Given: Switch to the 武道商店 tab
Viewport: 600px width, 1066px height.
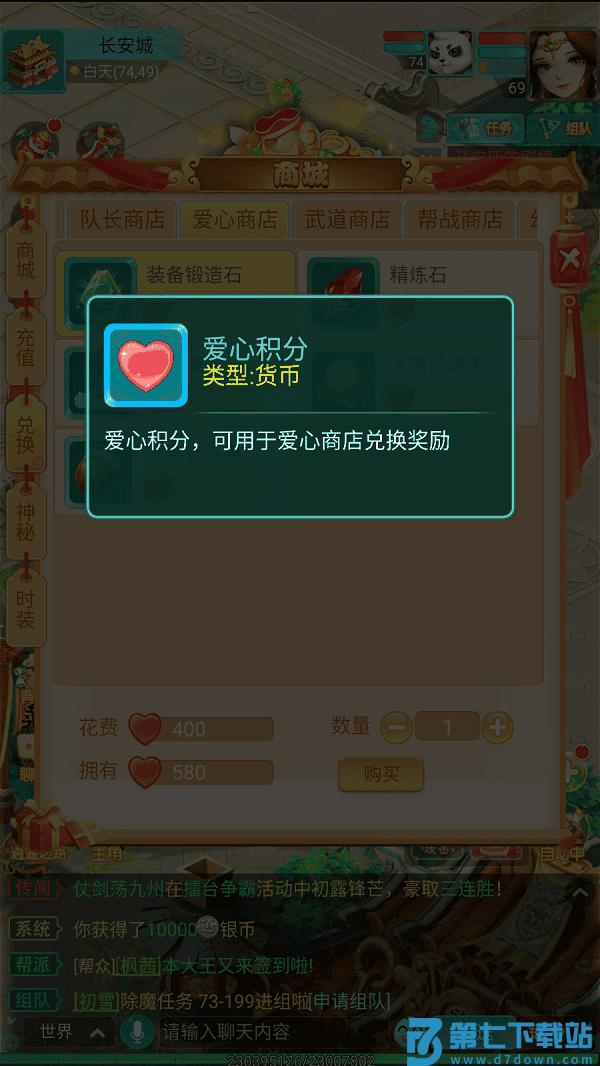Looking at the screenshot, I should [x=347, y=219].
